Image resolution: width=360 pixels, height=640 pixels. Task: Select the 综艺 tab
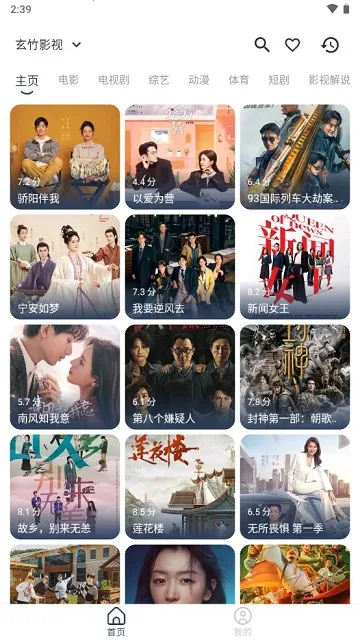[x=159, y=80]
